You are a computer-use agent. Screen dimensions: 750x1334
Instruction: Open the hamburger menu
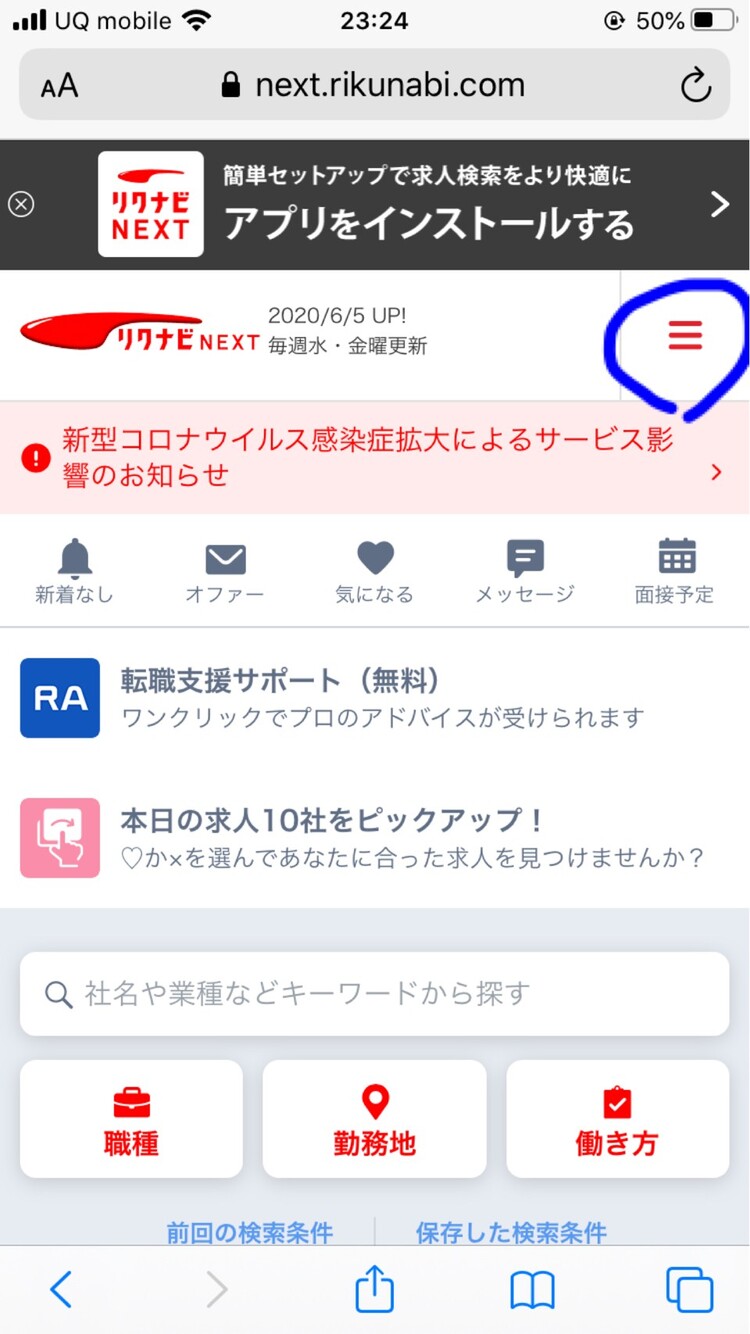tap(685, 335)
